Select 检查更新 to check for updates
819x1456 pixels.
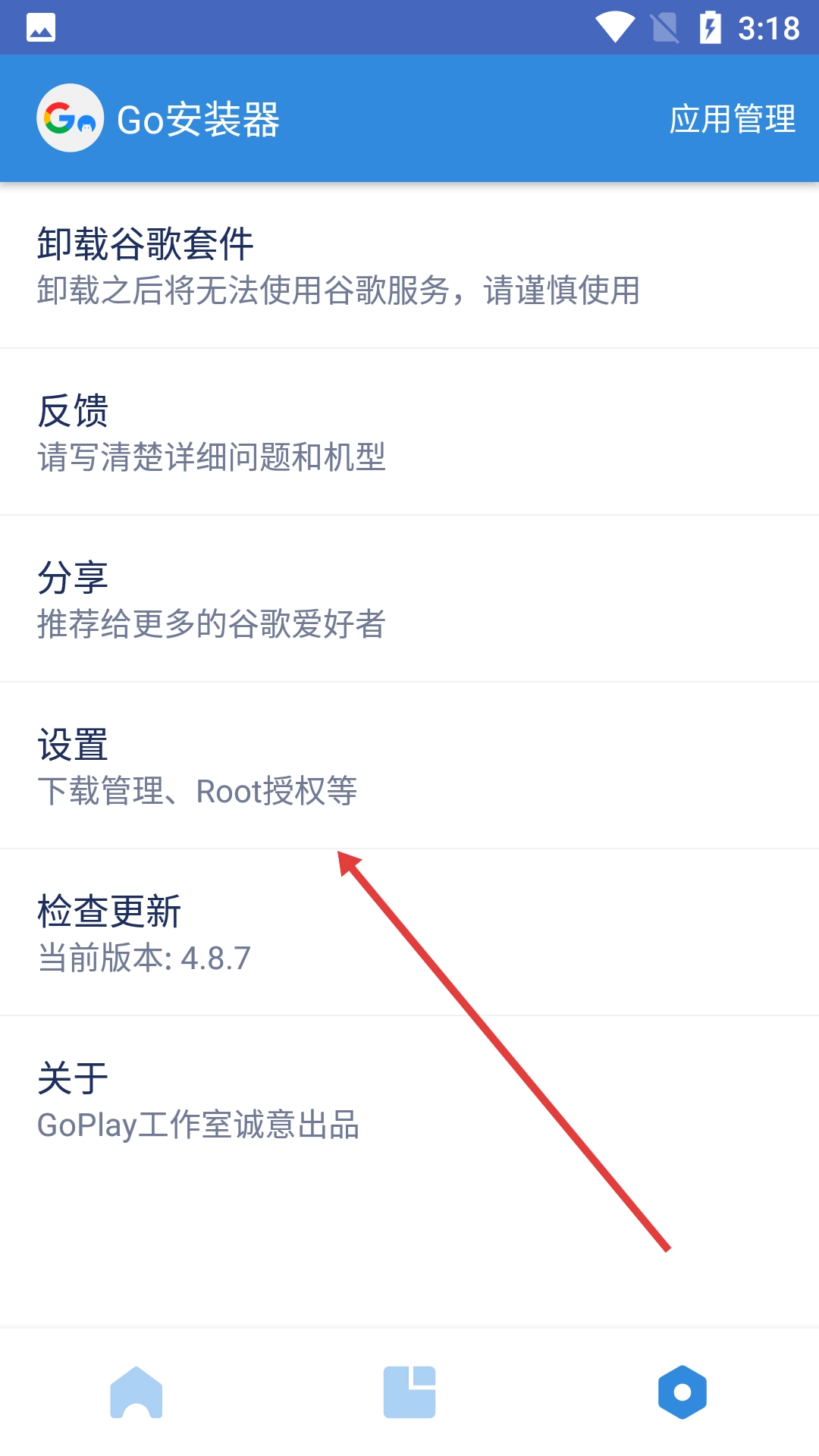409,933
